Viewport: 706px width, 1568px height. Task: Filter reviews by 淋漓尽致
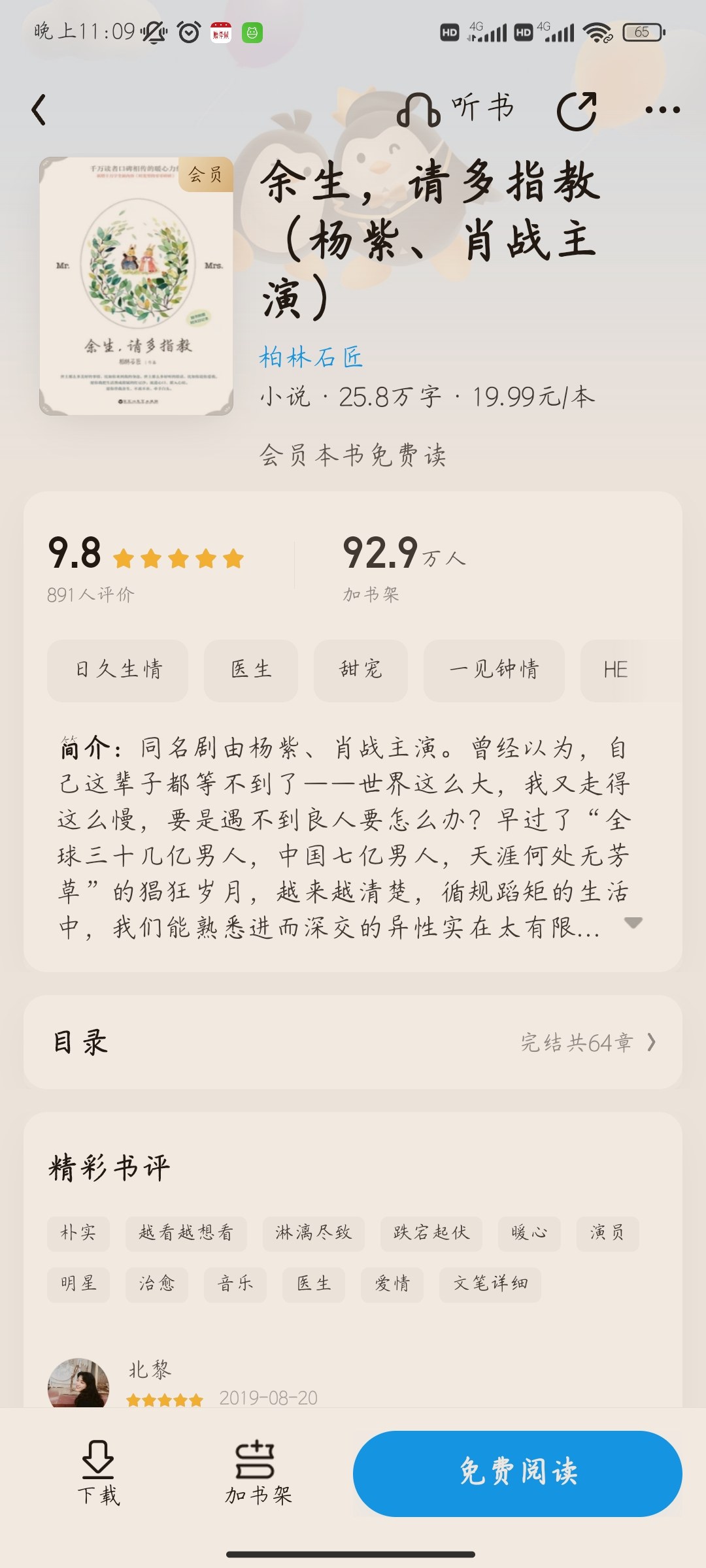coord(314,1233)
